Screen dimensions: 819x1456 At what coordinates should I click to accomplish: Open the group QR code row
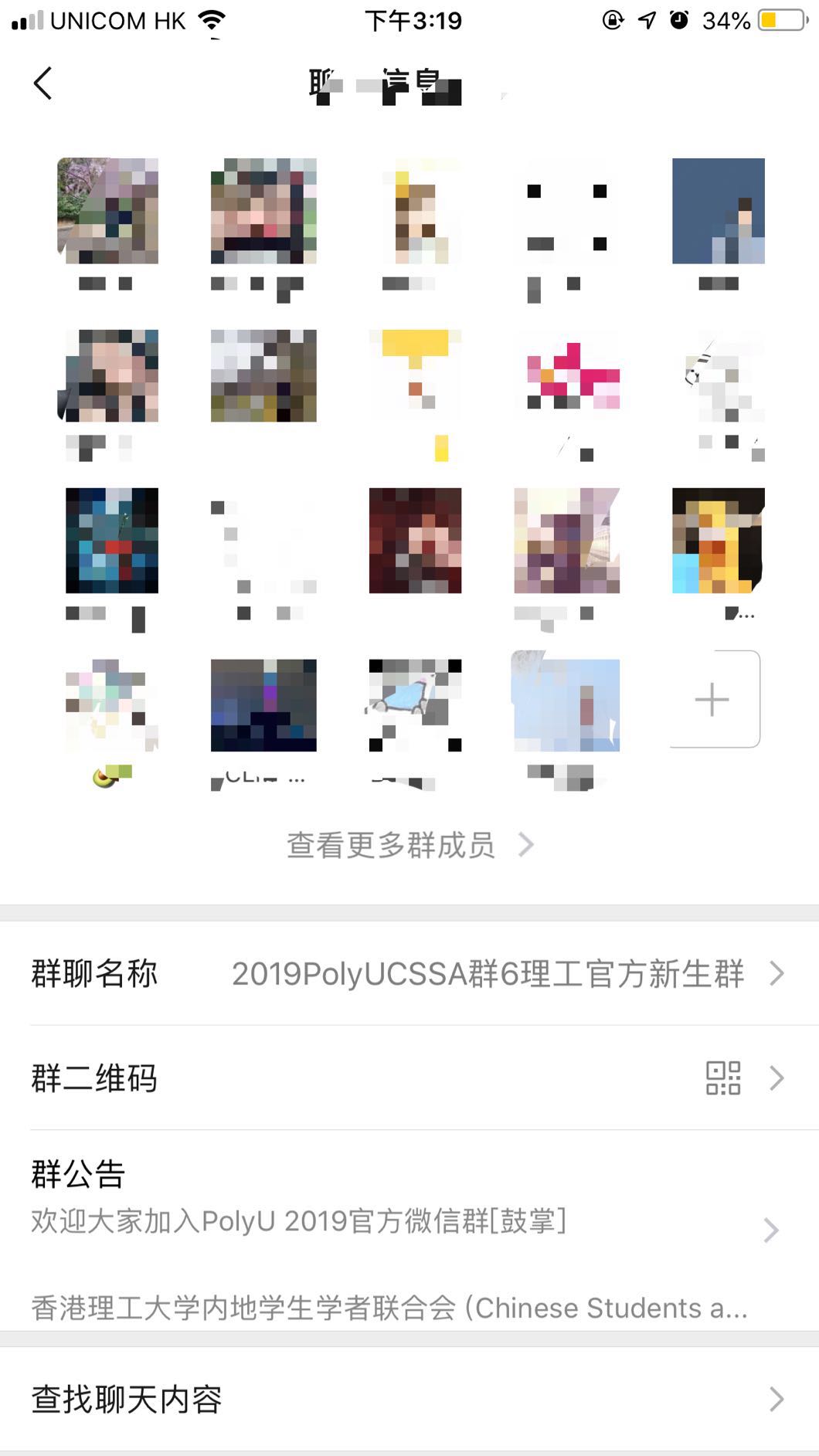[x=409, y=1078]
